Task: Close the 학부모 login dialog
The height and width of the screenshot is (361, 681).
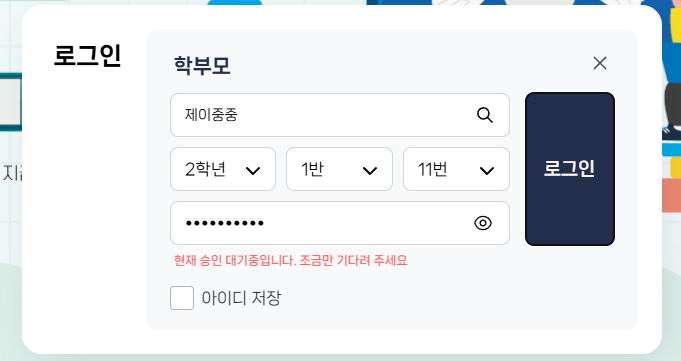Action: pos(600,63)
